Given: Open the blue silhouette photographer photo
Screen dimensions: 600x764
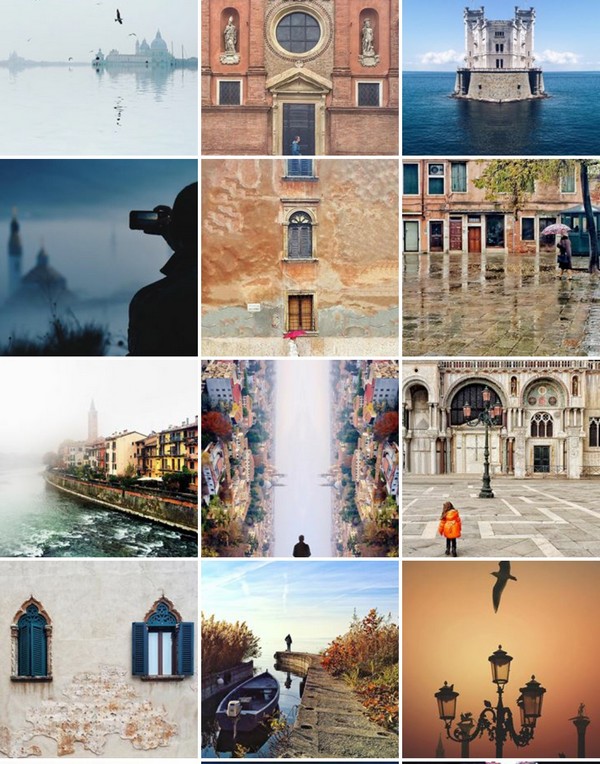Looking at the screenshot, I should [x=99, y=257].
